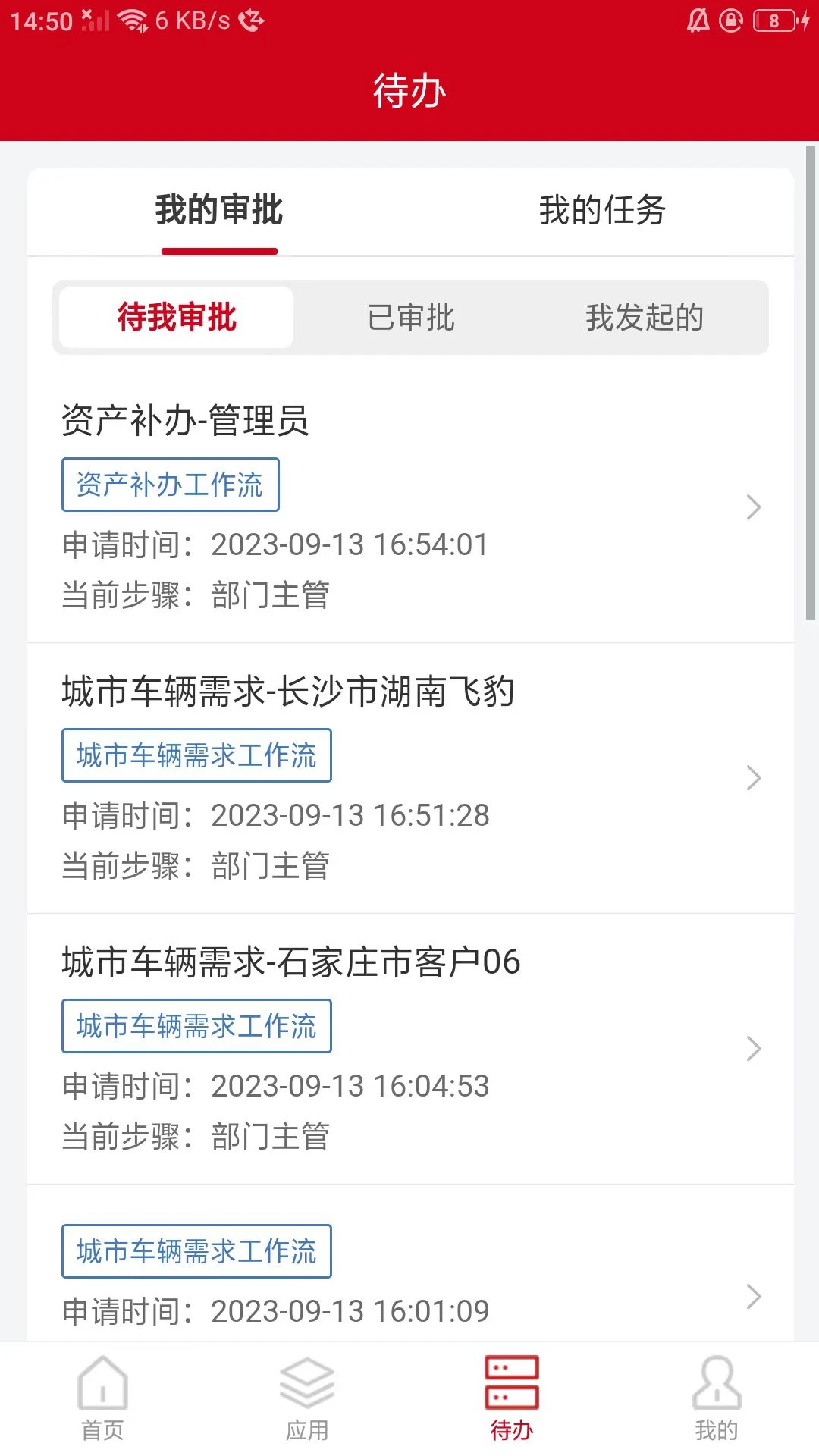Select the 我发起的 filter
Image resolution: width=819 pixels, height=1456 pixels.
645,318
